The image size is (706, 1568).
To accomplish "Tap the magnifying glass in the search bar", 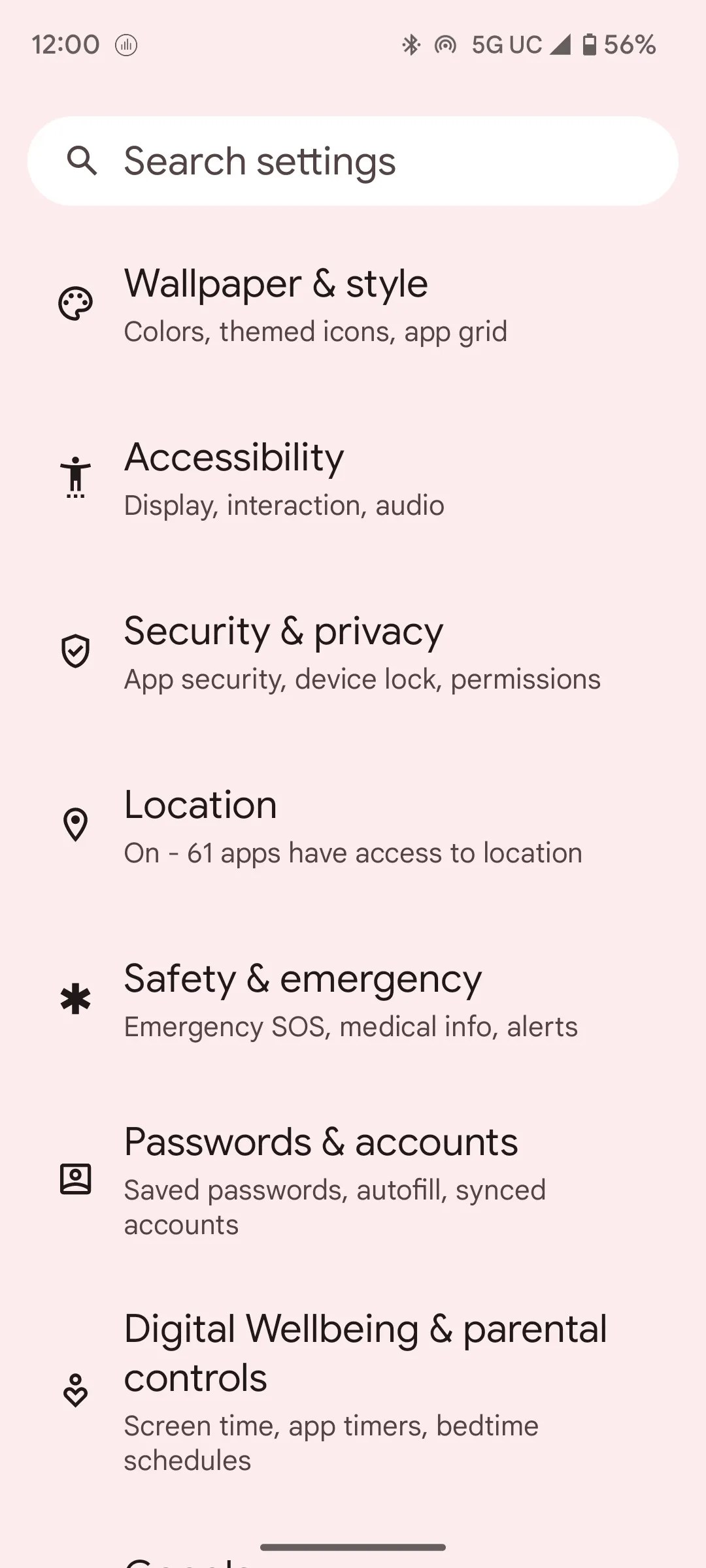I will point(82,160).
